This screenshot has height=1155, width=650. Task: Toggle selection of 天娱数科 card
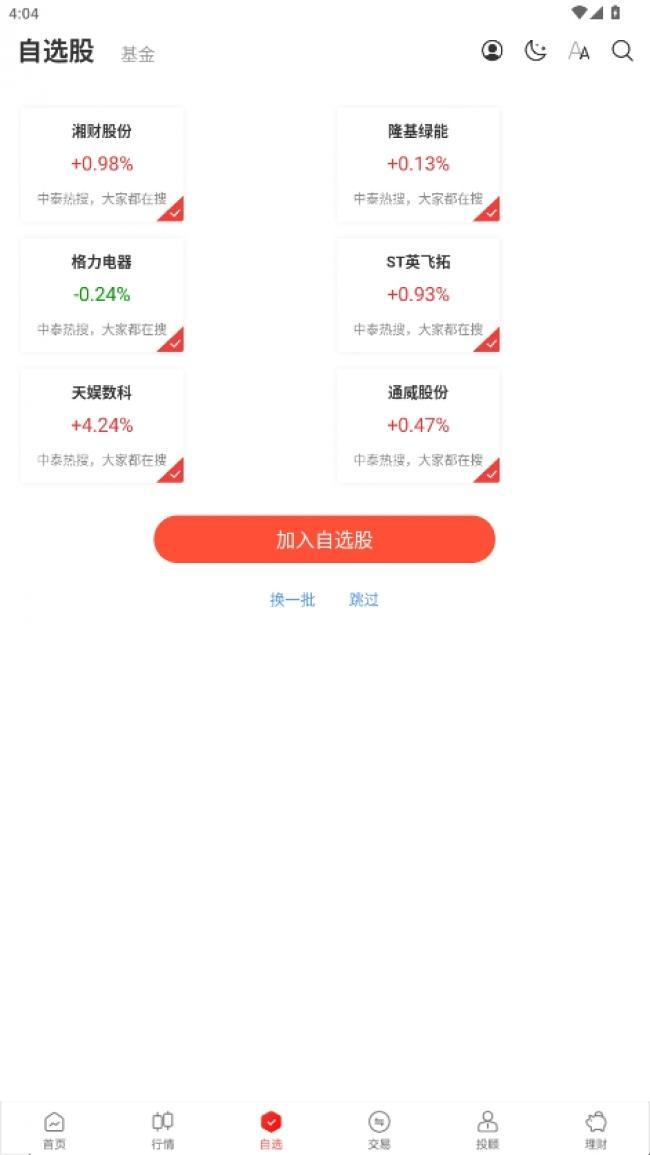pyautogui.click(x=102, y=426)
